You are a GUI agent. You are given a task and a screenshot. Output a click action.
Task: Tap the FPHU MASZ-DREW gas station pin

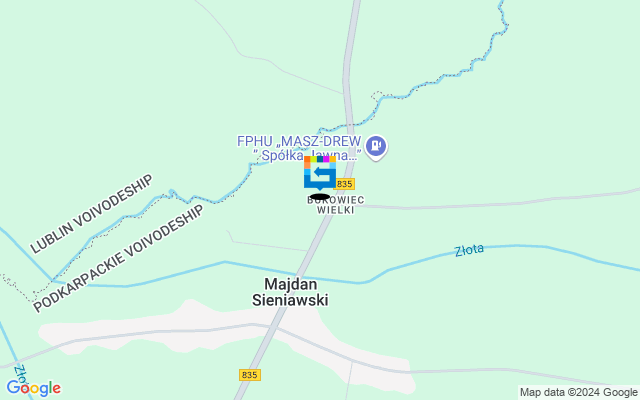(377, 148)
